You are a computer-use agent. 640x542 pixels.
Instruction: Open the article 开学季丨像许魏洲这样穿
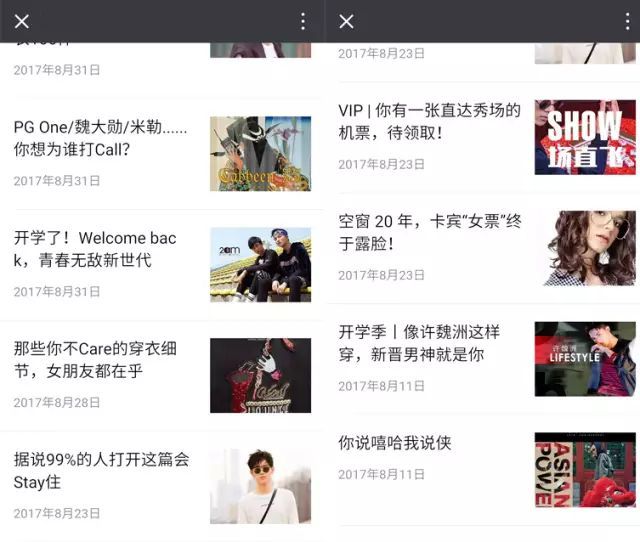click(x=432, y=342)
